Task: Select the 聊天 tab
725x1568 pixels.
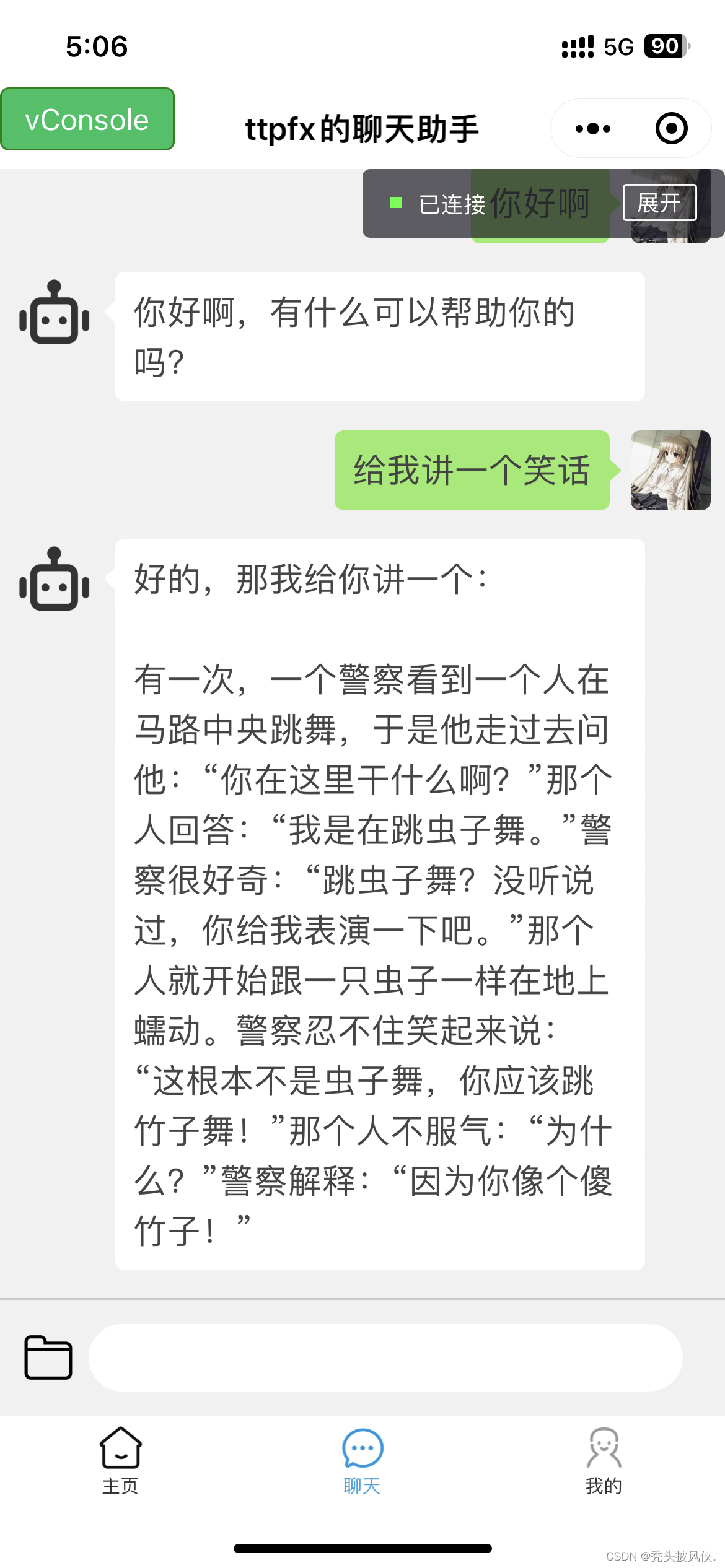Action: (362, 1460)
